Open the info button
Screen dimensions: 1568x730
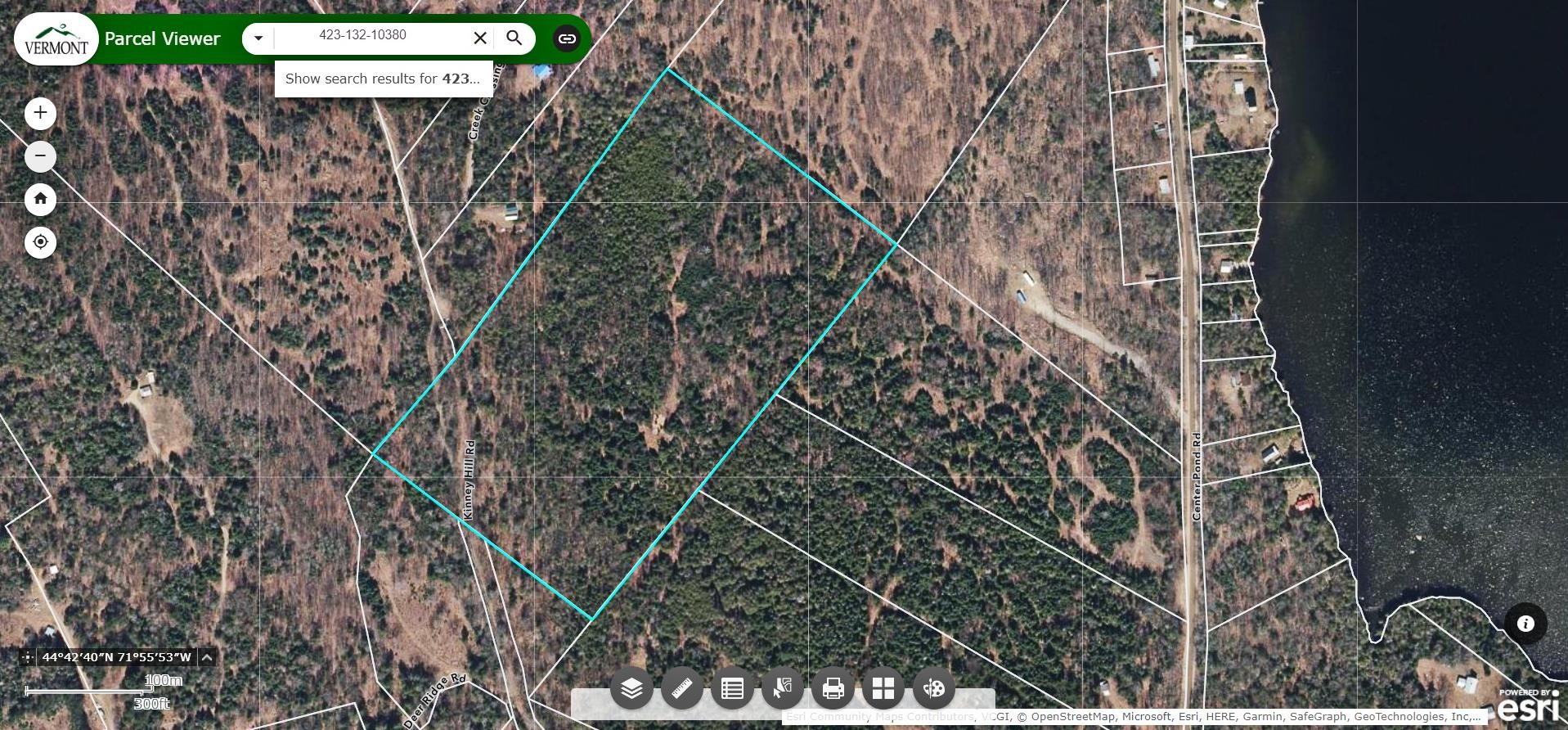[x=1525, y=624]
